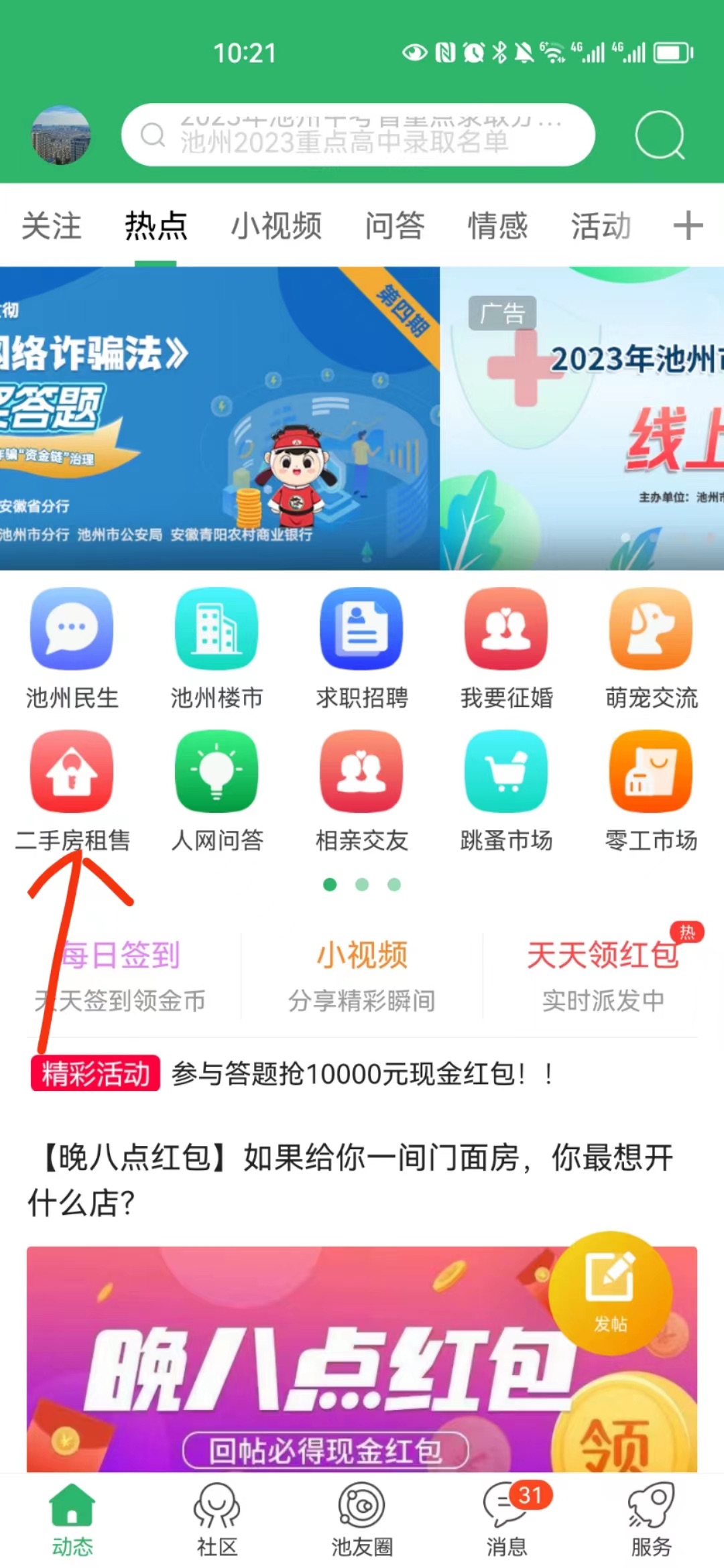Open the 参与答题抢10000元现金红包 notice
This screenshot has width=724, height=1568.
pyautogui.click(x=362, y=1074)
